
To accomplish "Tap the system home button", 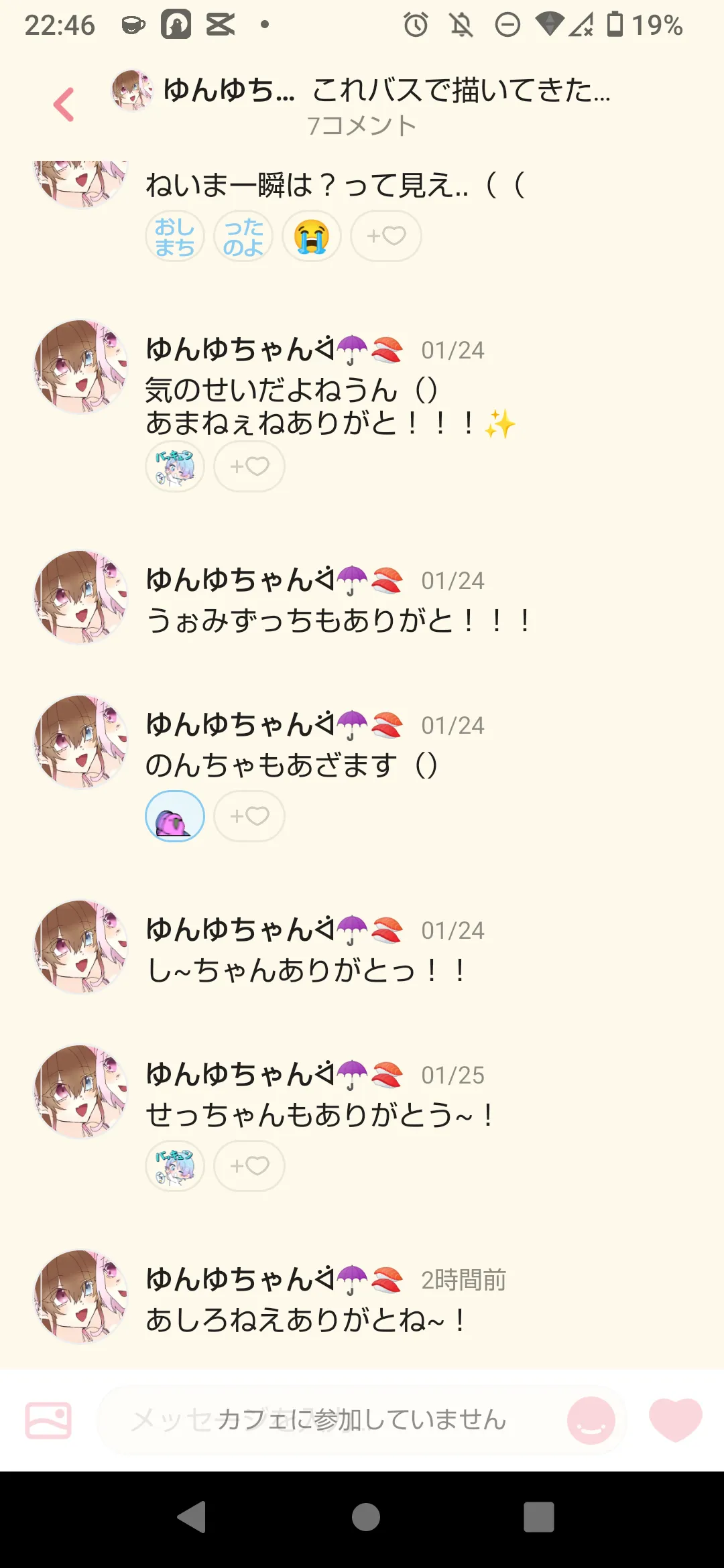I will (x=366, y=1517).
